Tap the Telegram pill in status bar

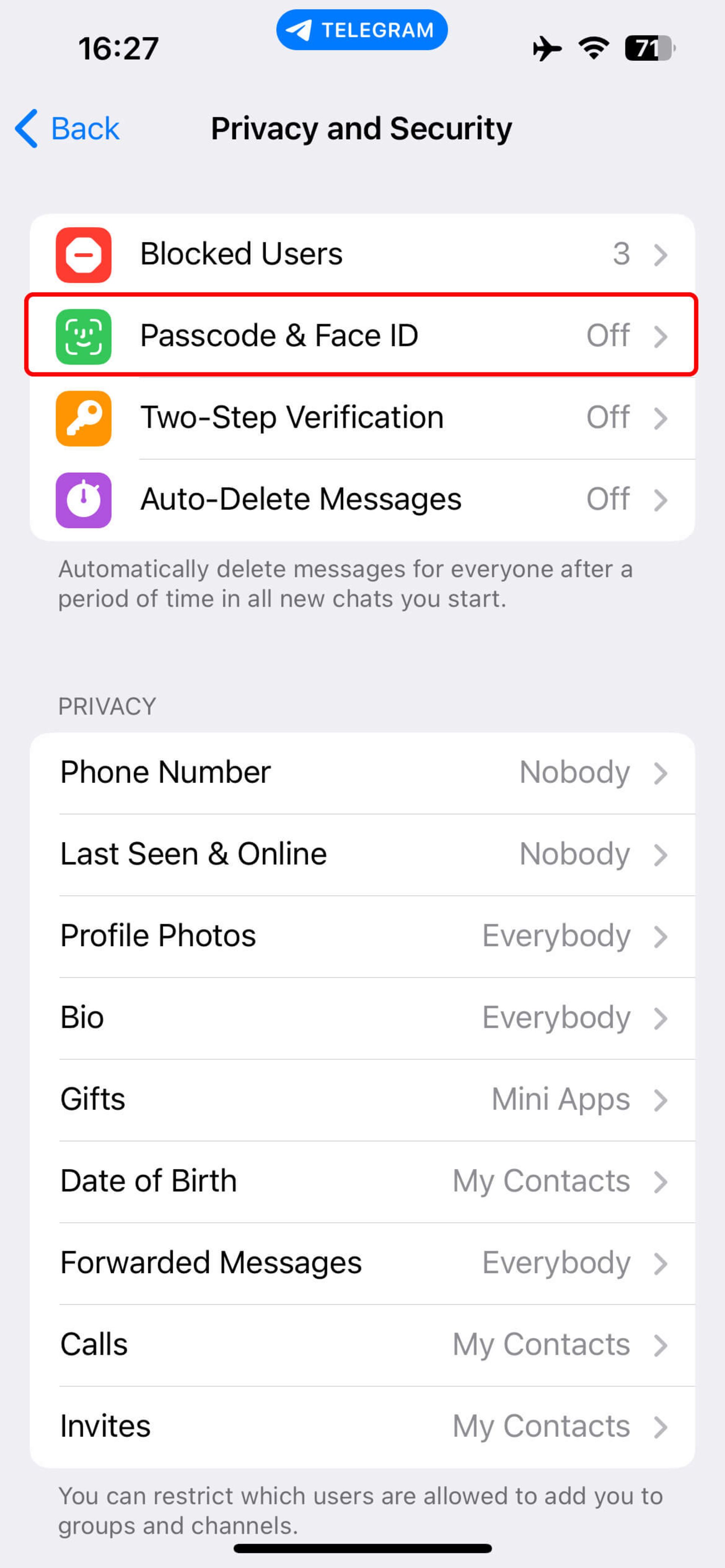tap(362, 30)
